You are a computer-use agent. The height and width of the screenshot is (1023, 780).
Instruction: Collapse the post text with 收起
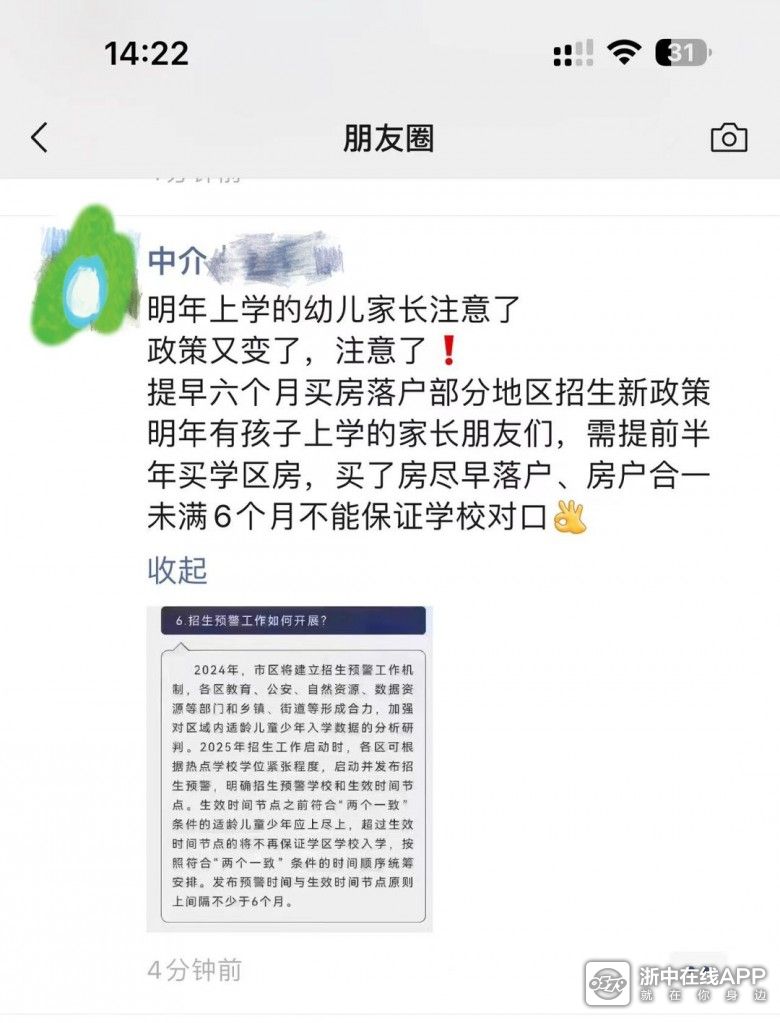click(x=177, y=571)
